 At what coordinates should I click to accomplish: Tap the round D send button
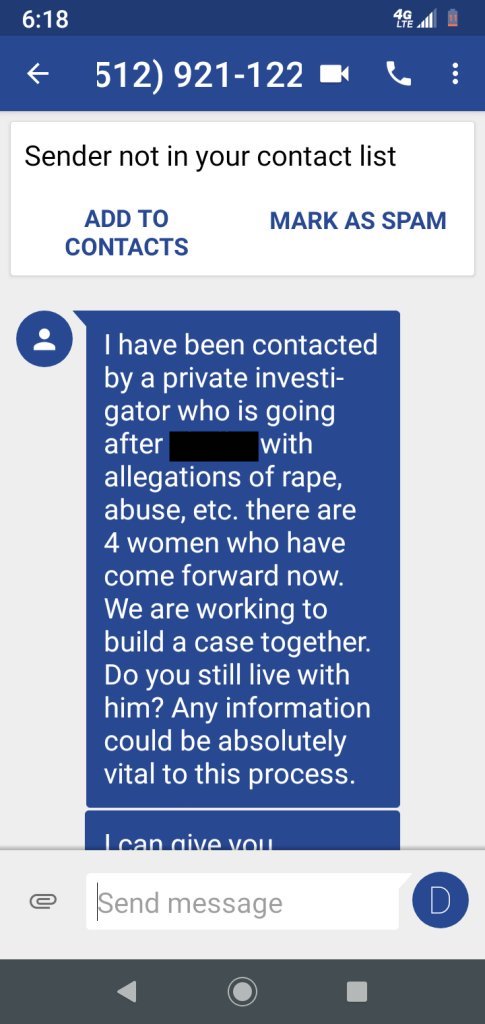coord(440,901)
